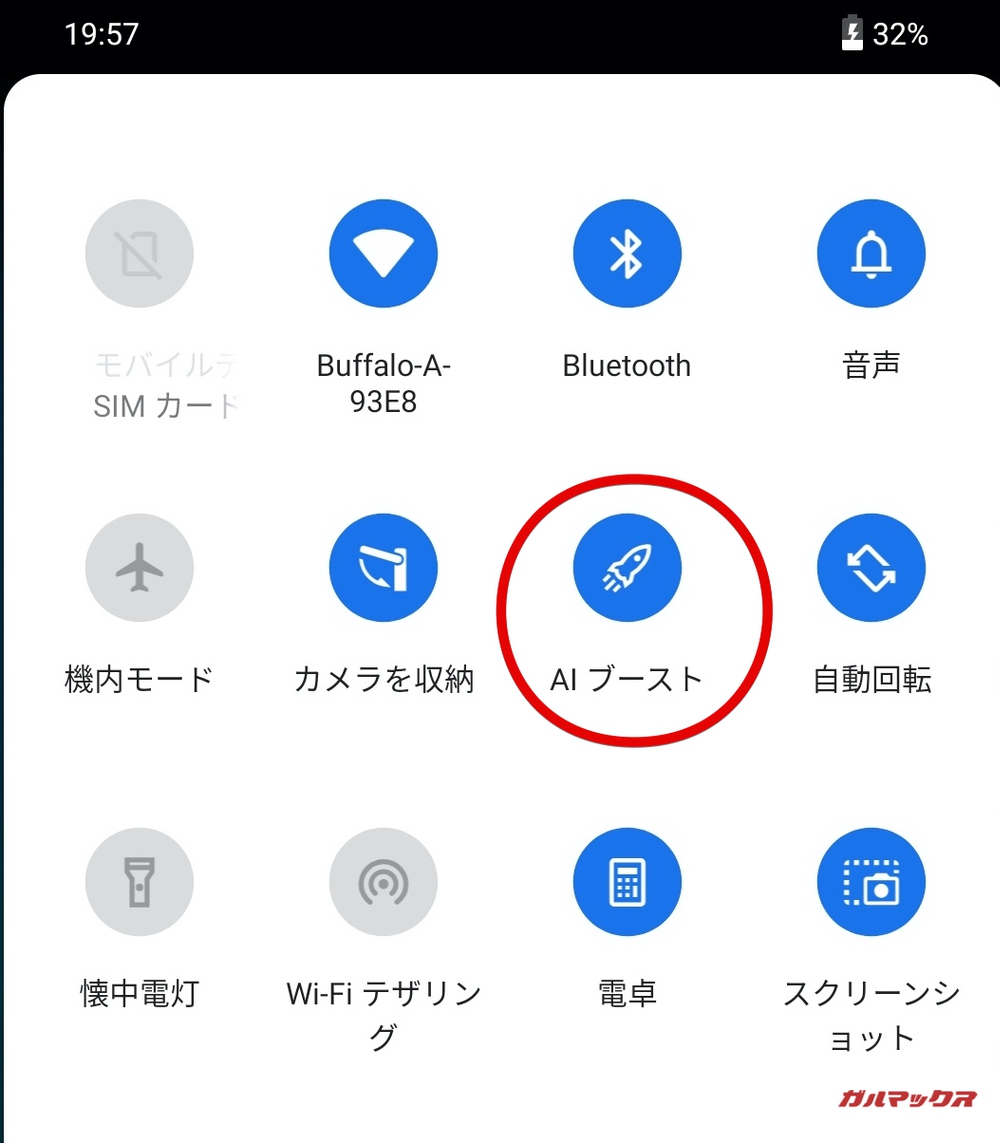
Task: Tap the 音声 sound tile label
Action: coord(871,365)
